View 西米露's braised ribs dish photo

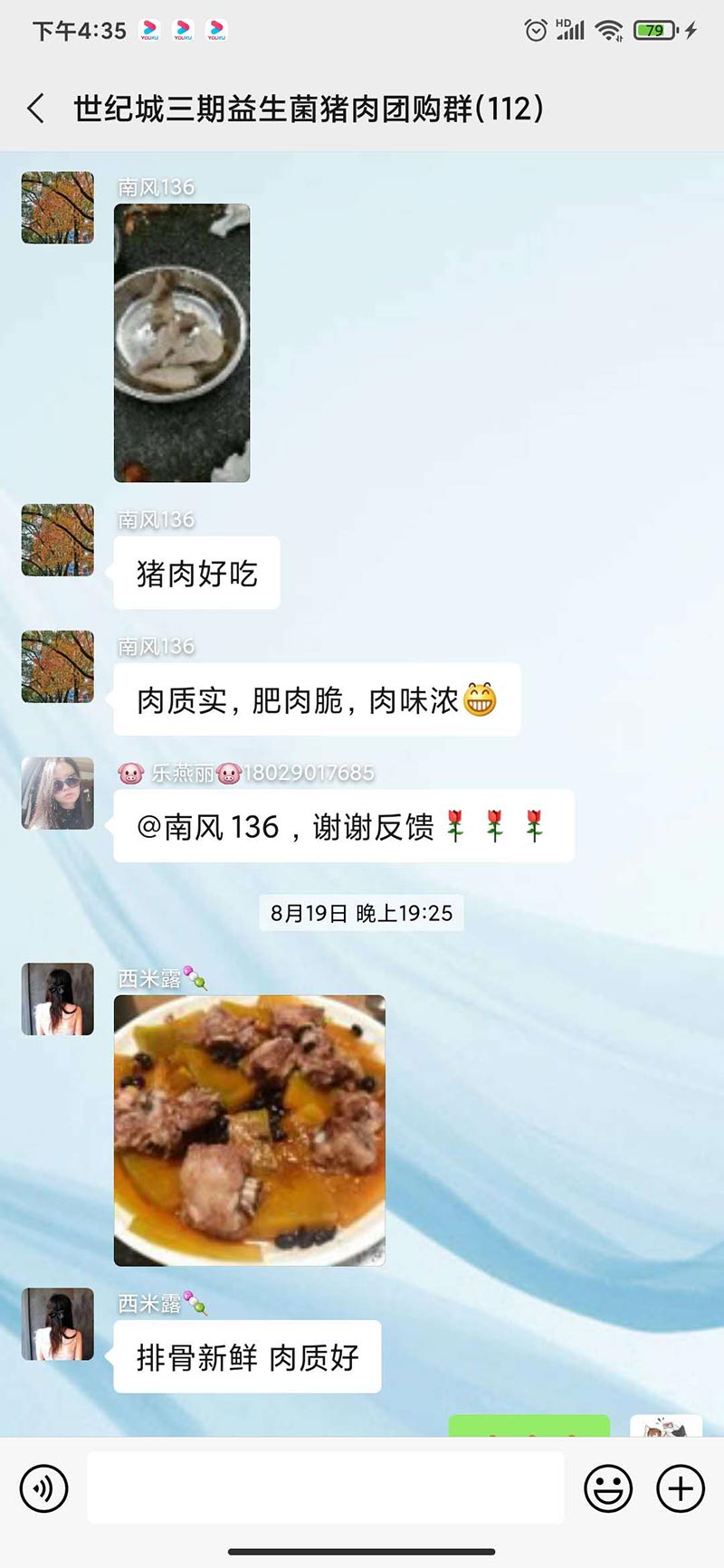coord(250,1130)
